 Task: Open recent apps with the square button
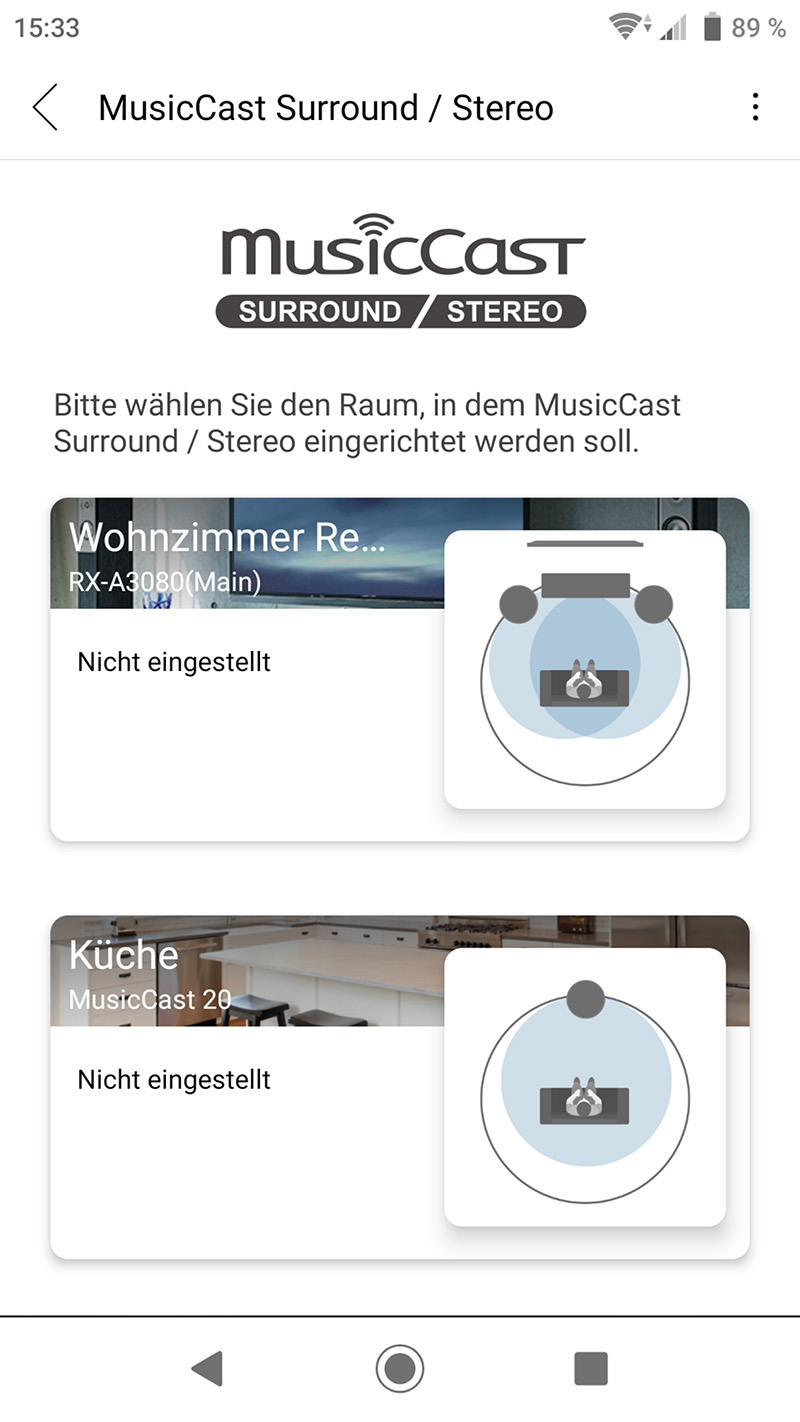click(591, 1367)
